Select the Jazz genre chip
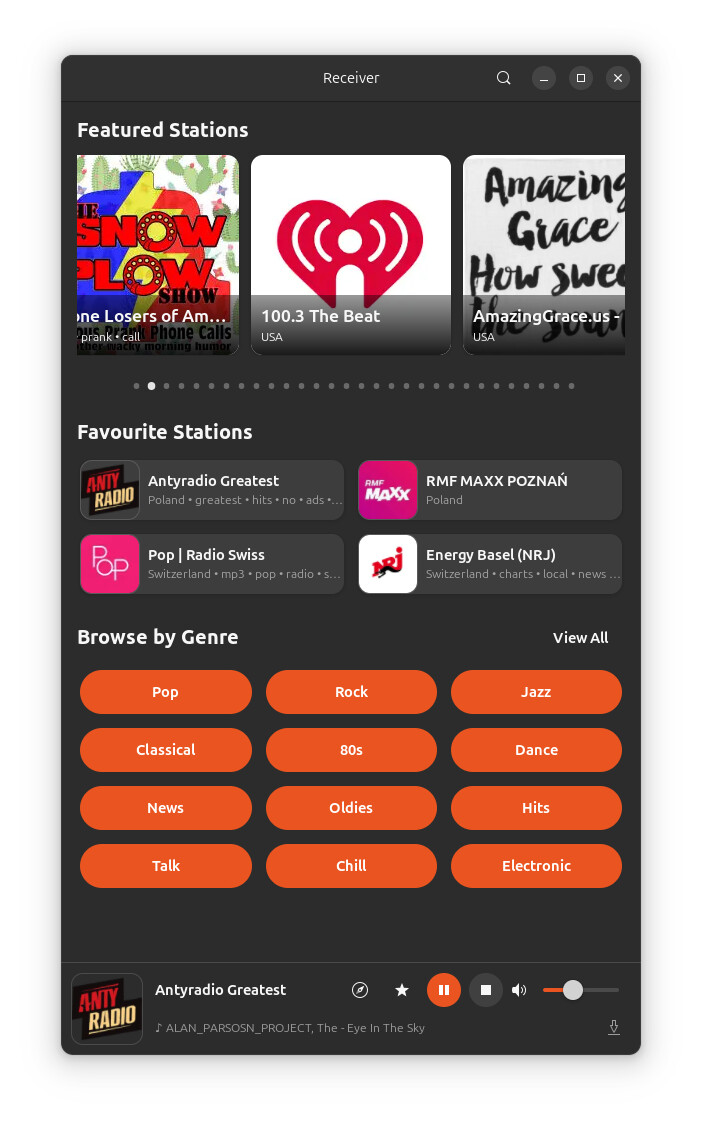The height and width of the screenshot is (1122, 702). tap(536, 692)
